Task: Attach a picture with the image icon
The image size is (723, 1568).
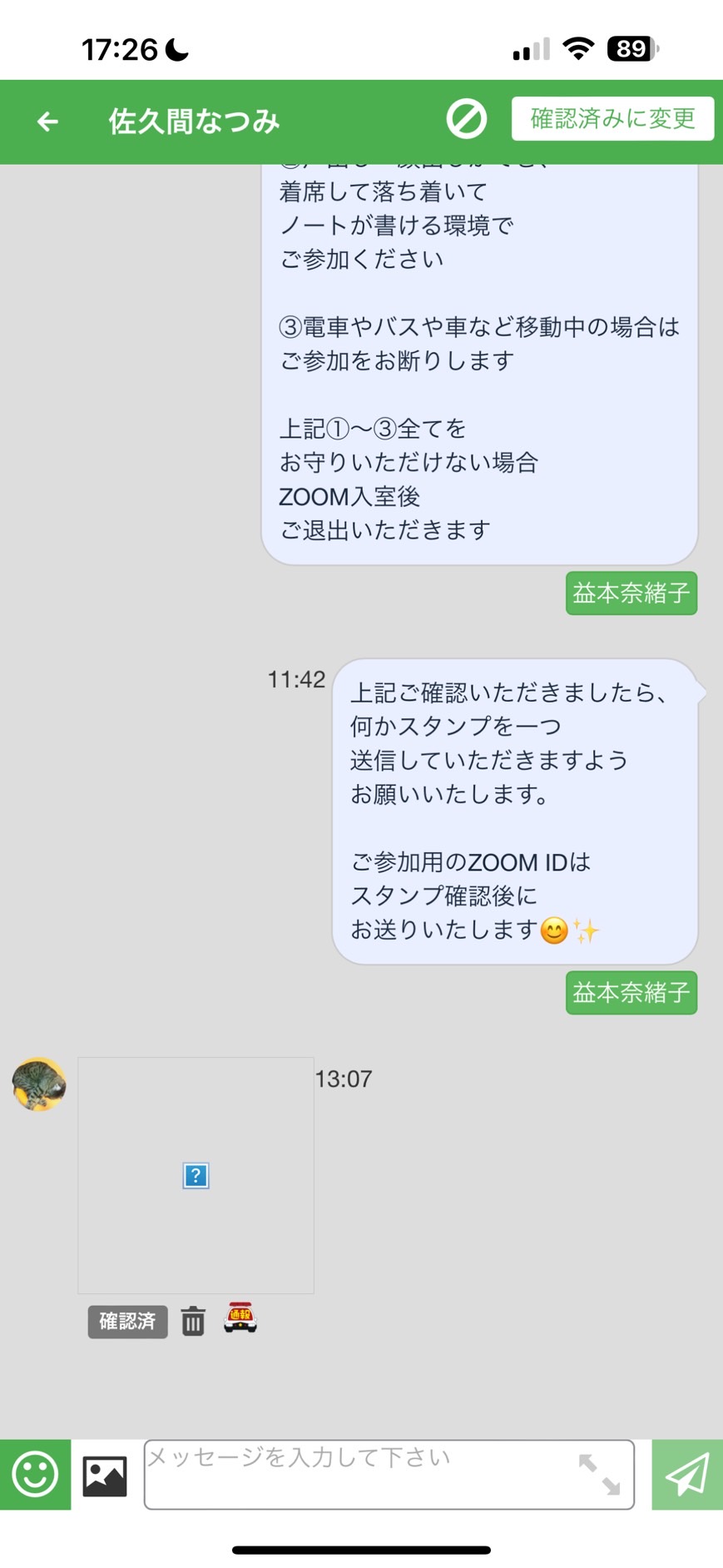Action: (x=105, y=1476)
